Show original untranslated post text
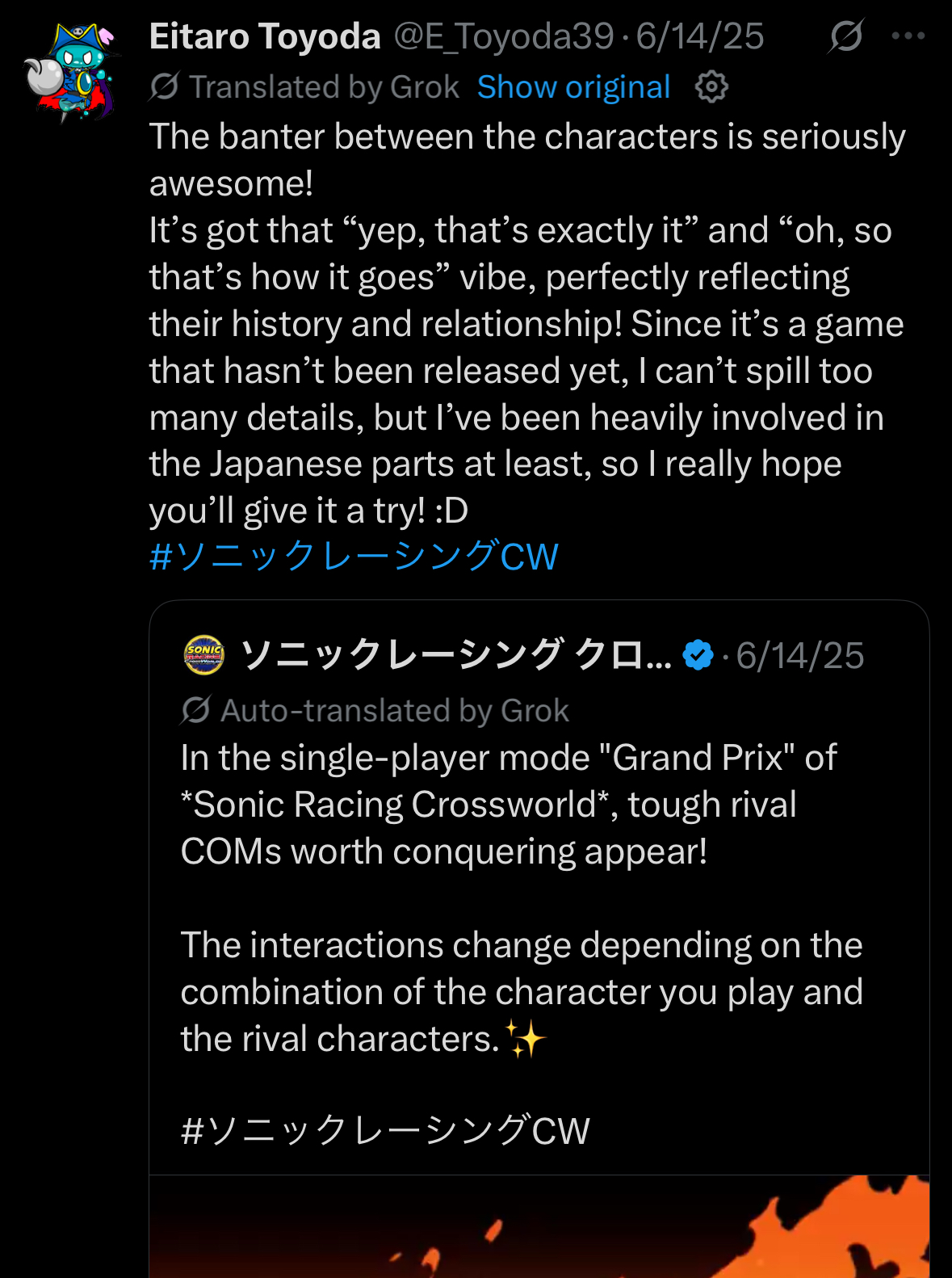The image size is (952, 1278). pyautogui.click(x=573, y=87)
